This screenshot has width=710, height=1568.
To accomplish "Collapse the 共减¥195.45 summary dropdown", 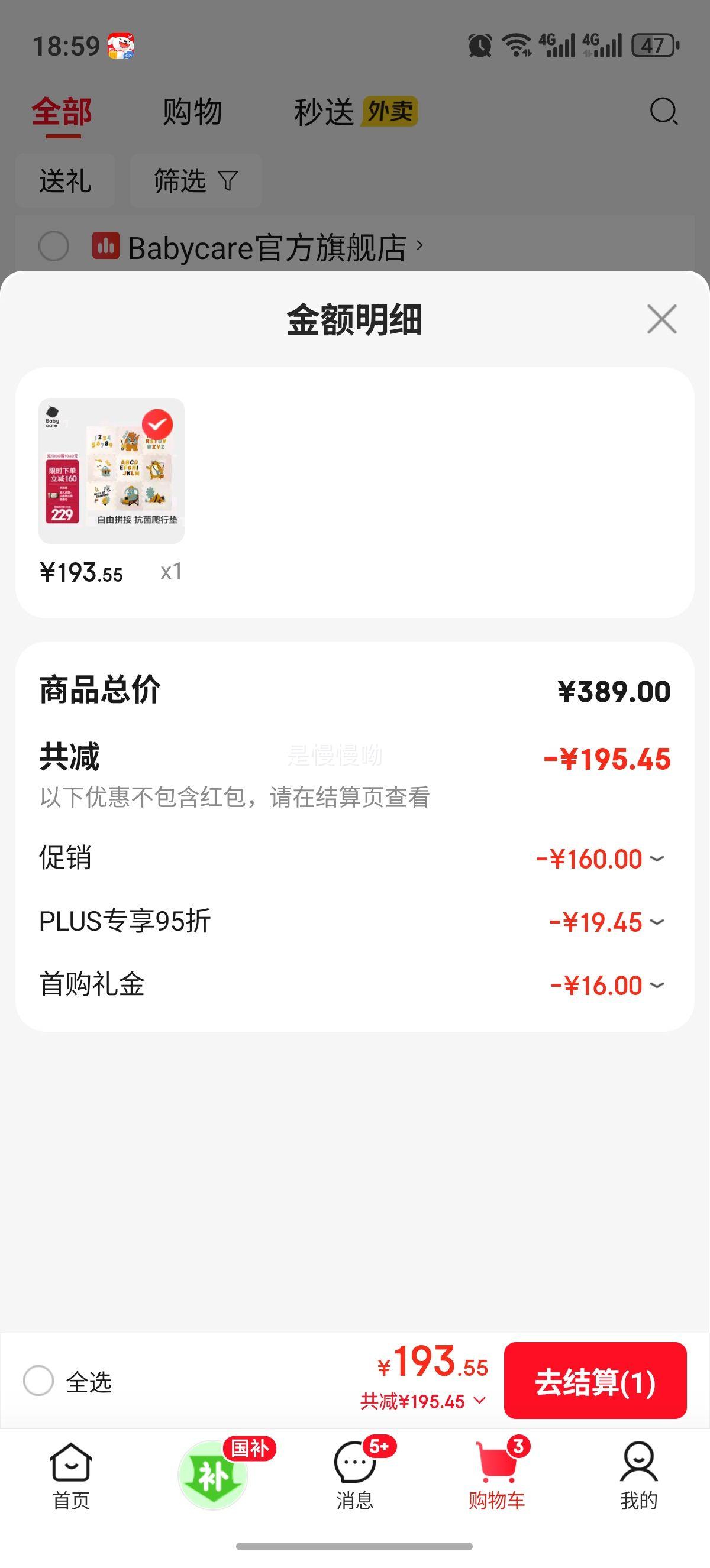I will click(x=424, y=1401).
